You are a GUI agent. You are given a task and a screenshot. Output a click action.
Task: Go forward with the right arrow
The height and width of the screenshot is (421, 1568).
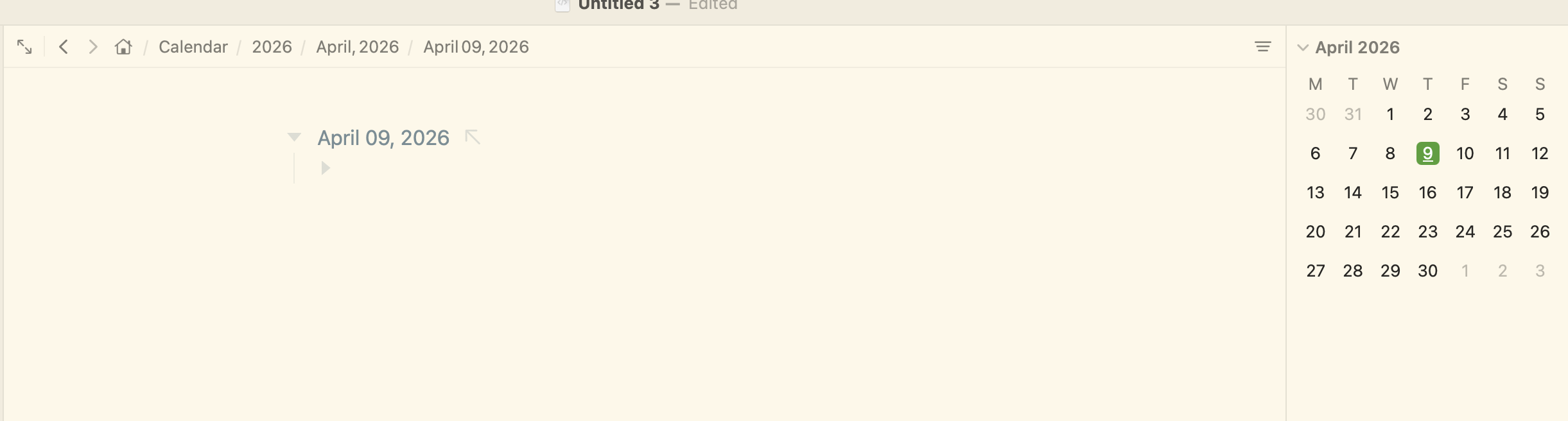[93, 47]
